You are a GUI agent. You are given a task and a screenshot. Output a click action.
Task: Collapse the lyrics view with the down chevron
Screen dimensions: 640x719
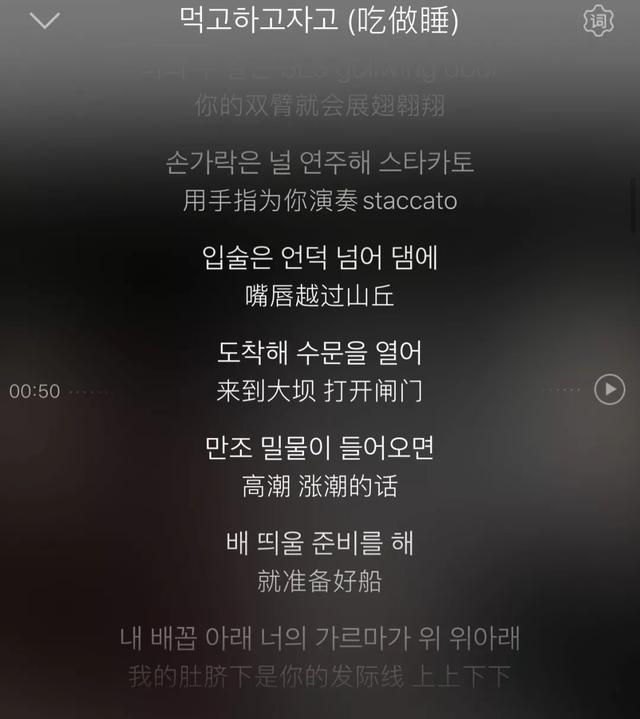click(45, 21)
